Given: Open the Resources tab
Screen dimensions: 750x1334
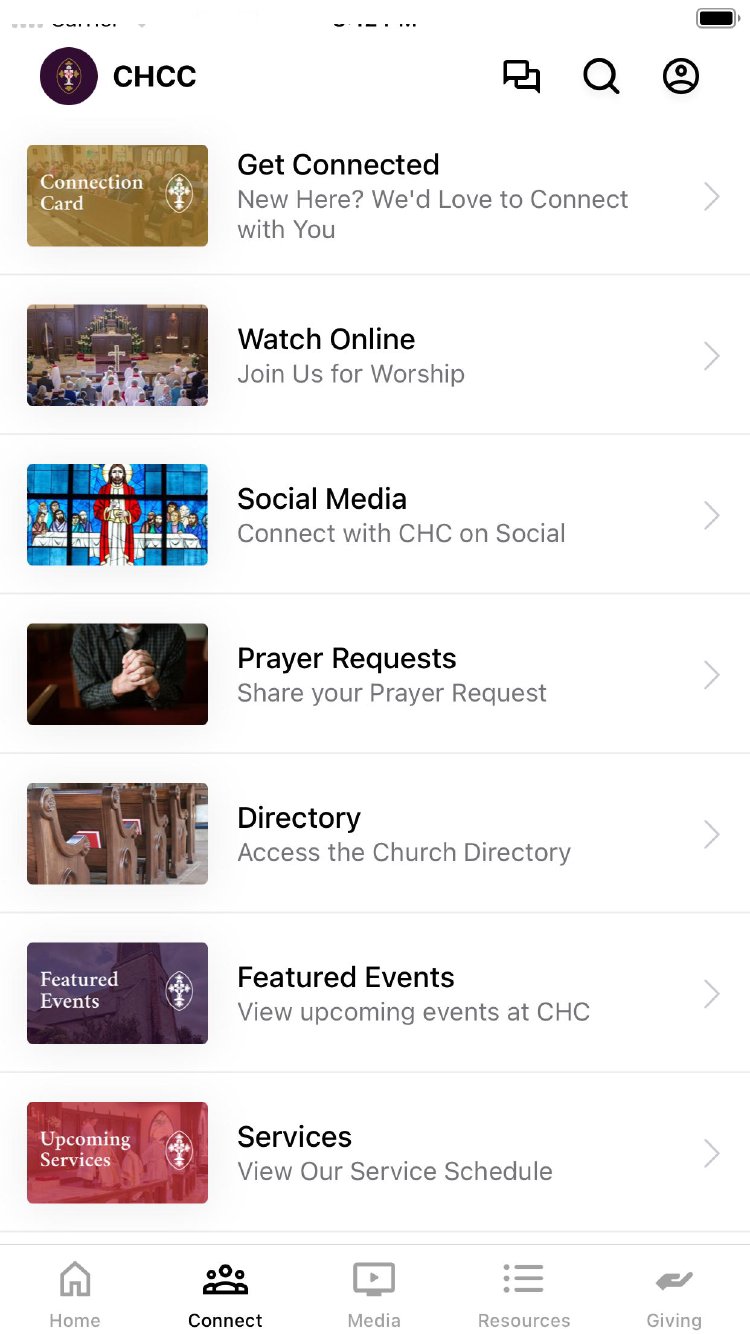Looking at the screenshot, I should click(x=524, y=1294).
